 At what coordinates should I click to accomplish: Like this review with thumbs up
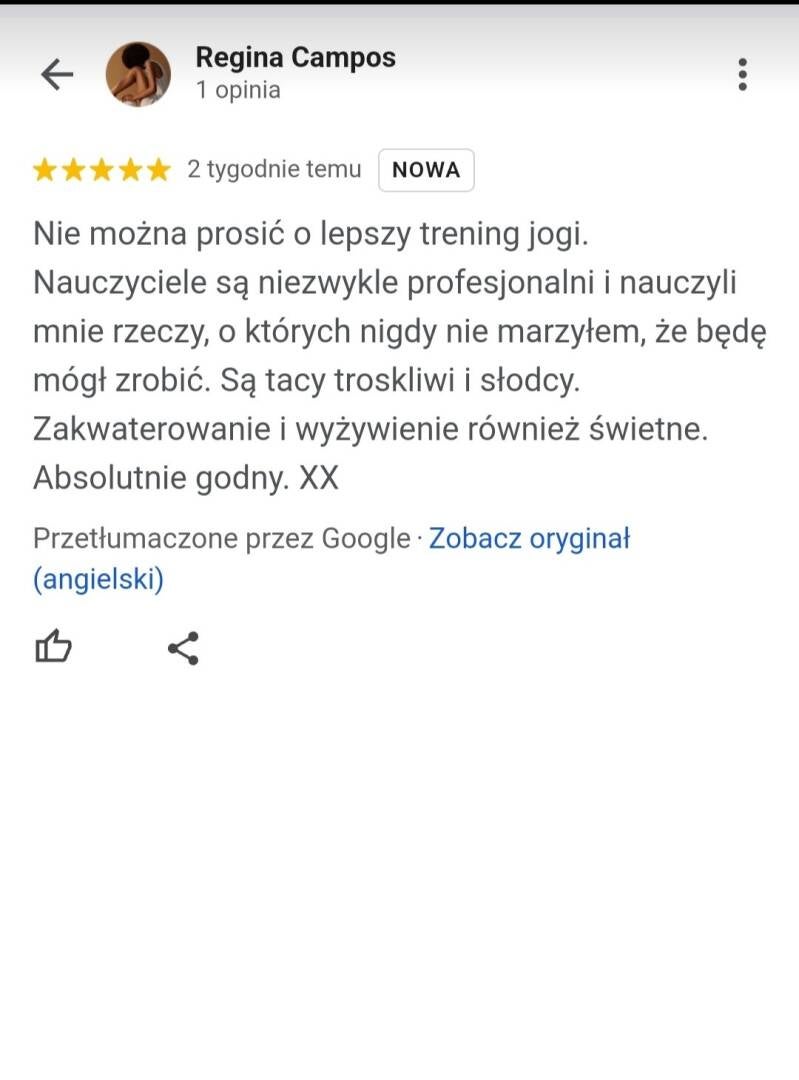point(54,648)
